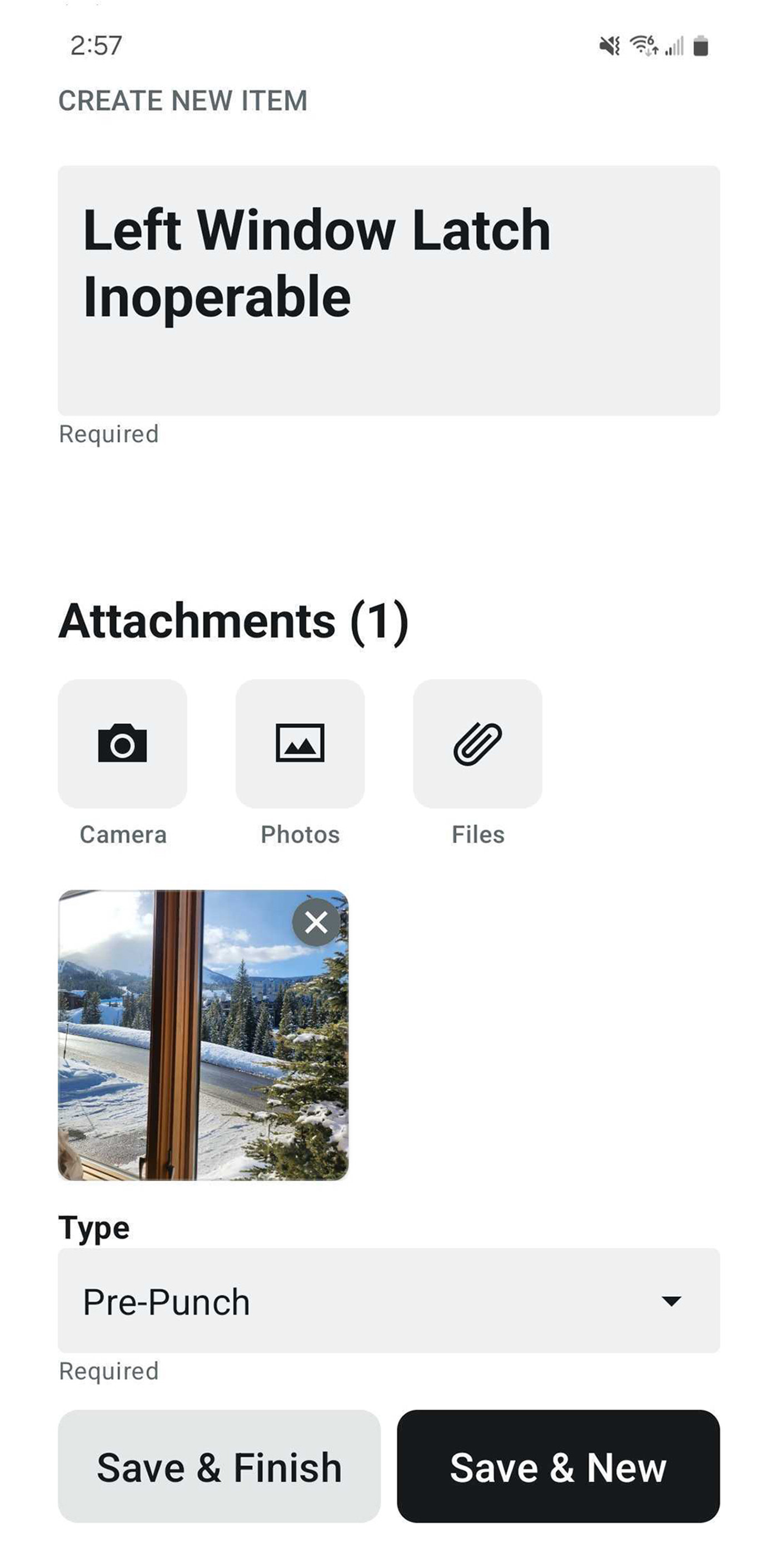
Task: Open the attached window photo thumbnail
Action: [x=183, y=1059]
